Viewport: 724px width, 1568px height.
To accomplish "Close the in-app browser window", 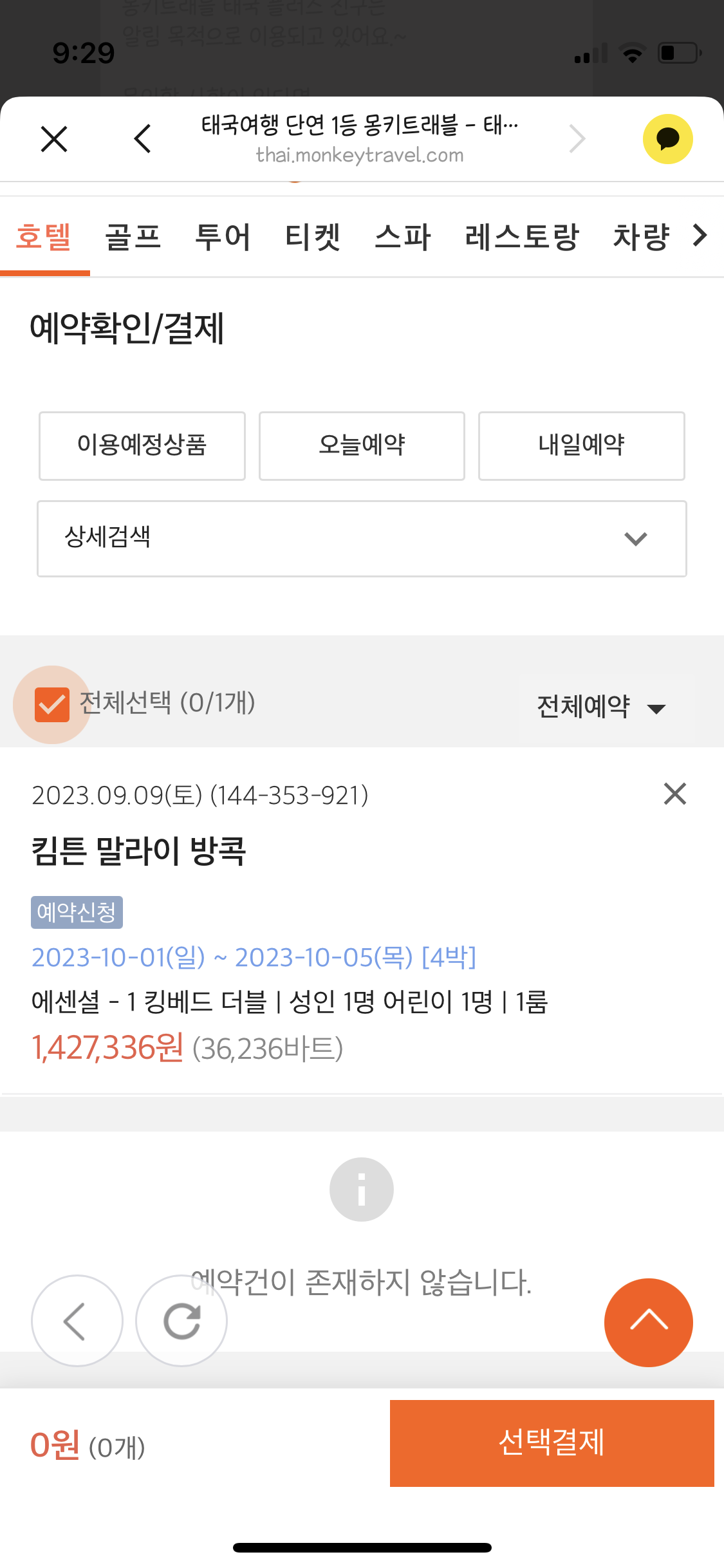I will (54, 139).
